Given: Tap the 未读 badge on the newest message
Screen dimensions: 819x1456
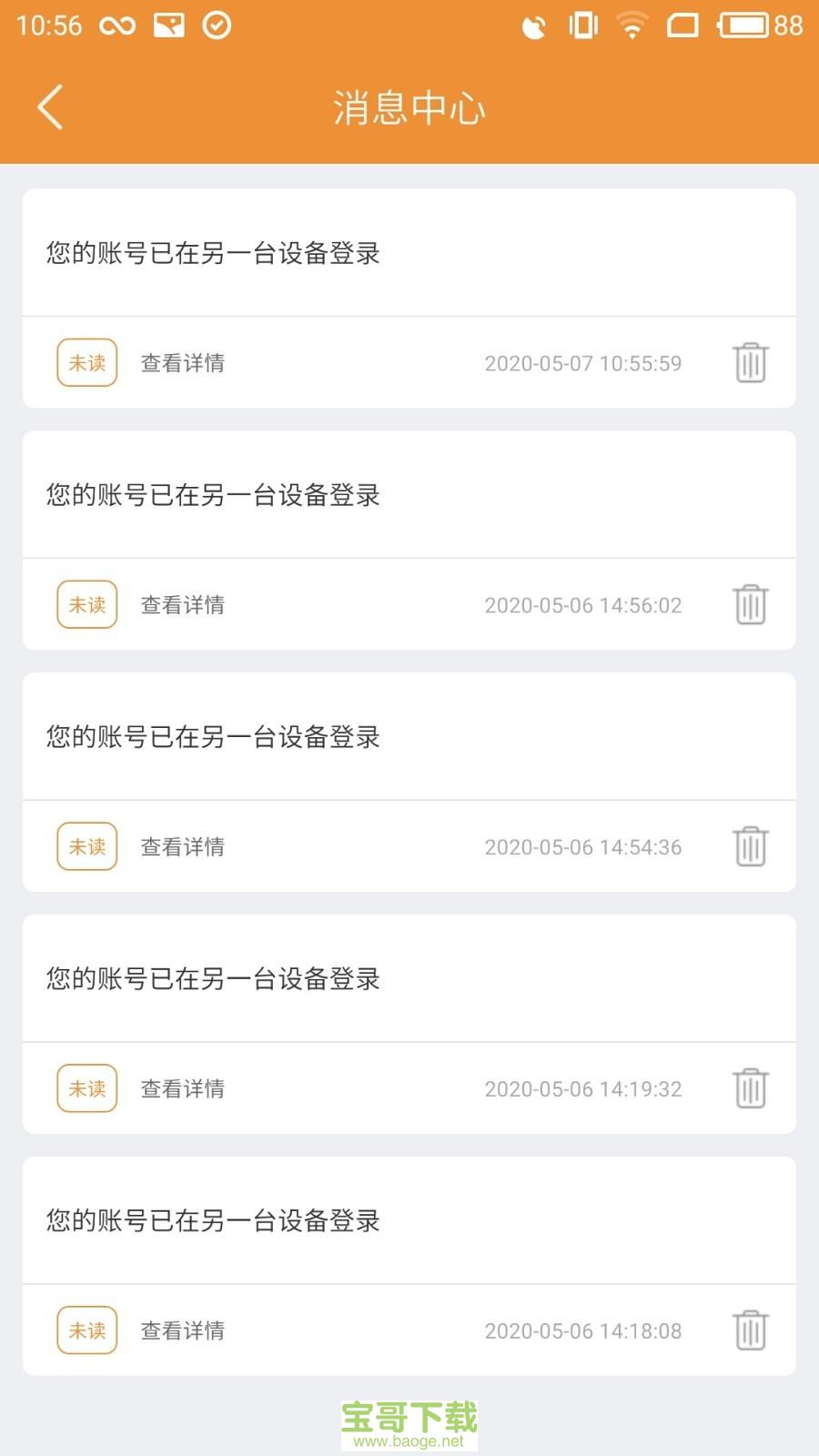Looking at the screenshot, I should [86, 362].
